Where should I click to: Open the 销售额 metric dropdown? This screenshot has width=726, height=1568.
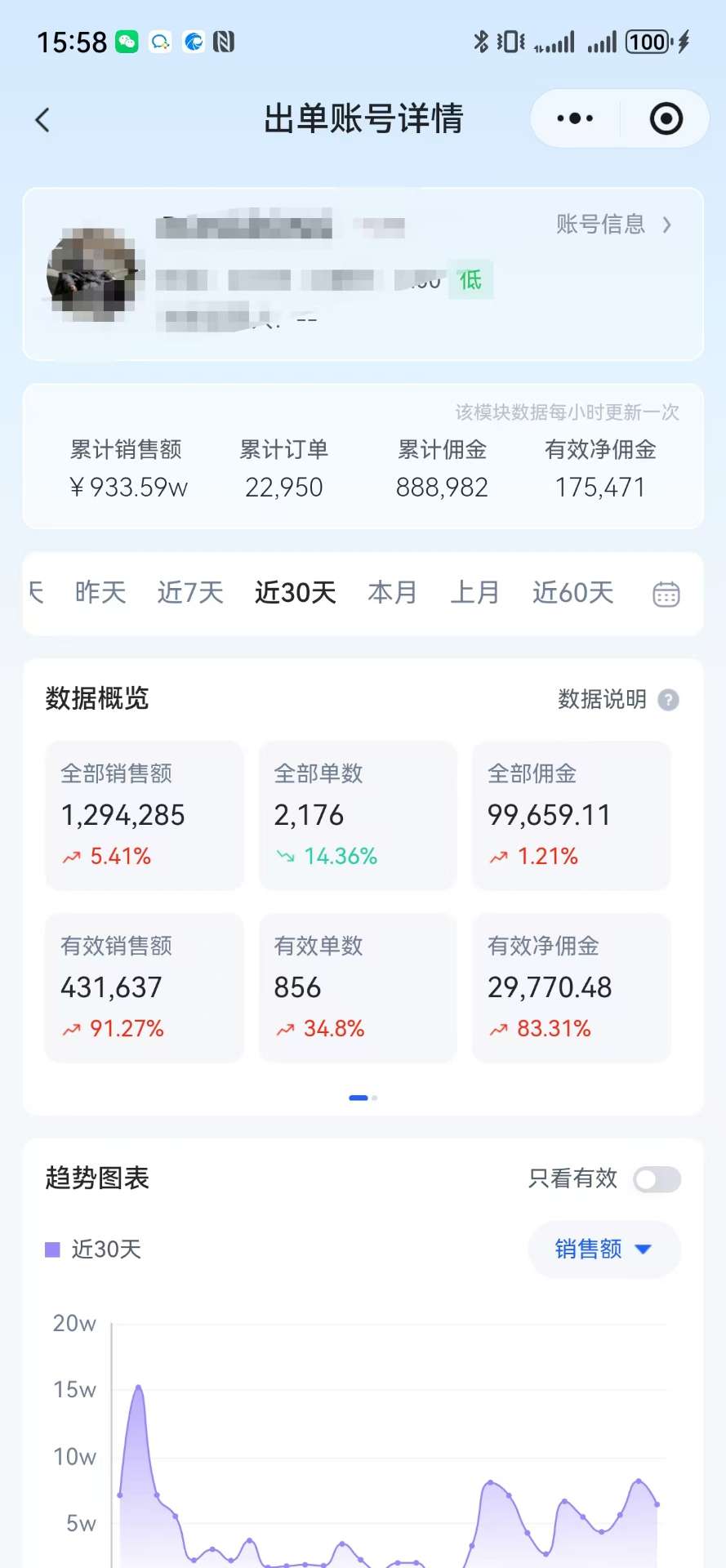coord(604,1249)
